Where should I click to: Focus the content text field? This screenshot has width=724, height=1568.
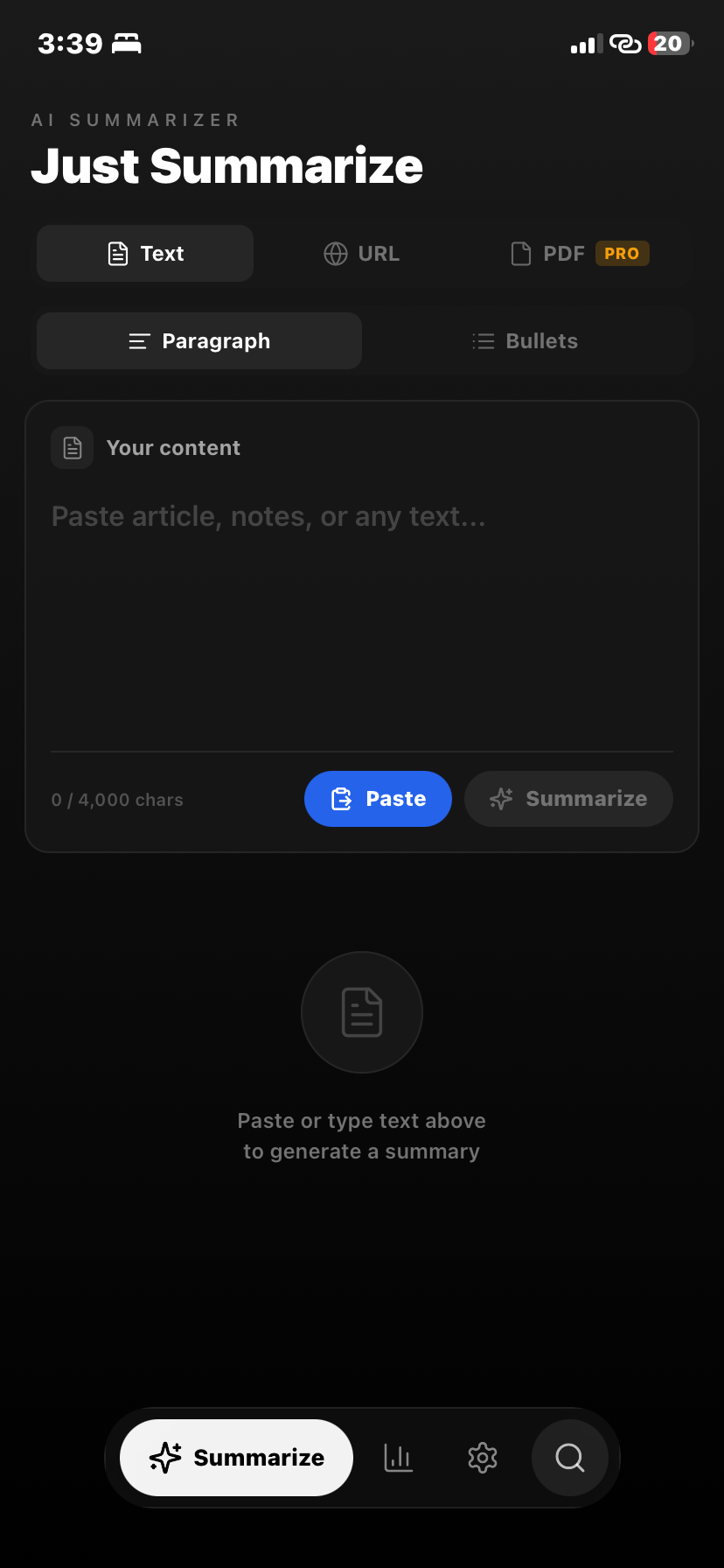pos(361,612)
